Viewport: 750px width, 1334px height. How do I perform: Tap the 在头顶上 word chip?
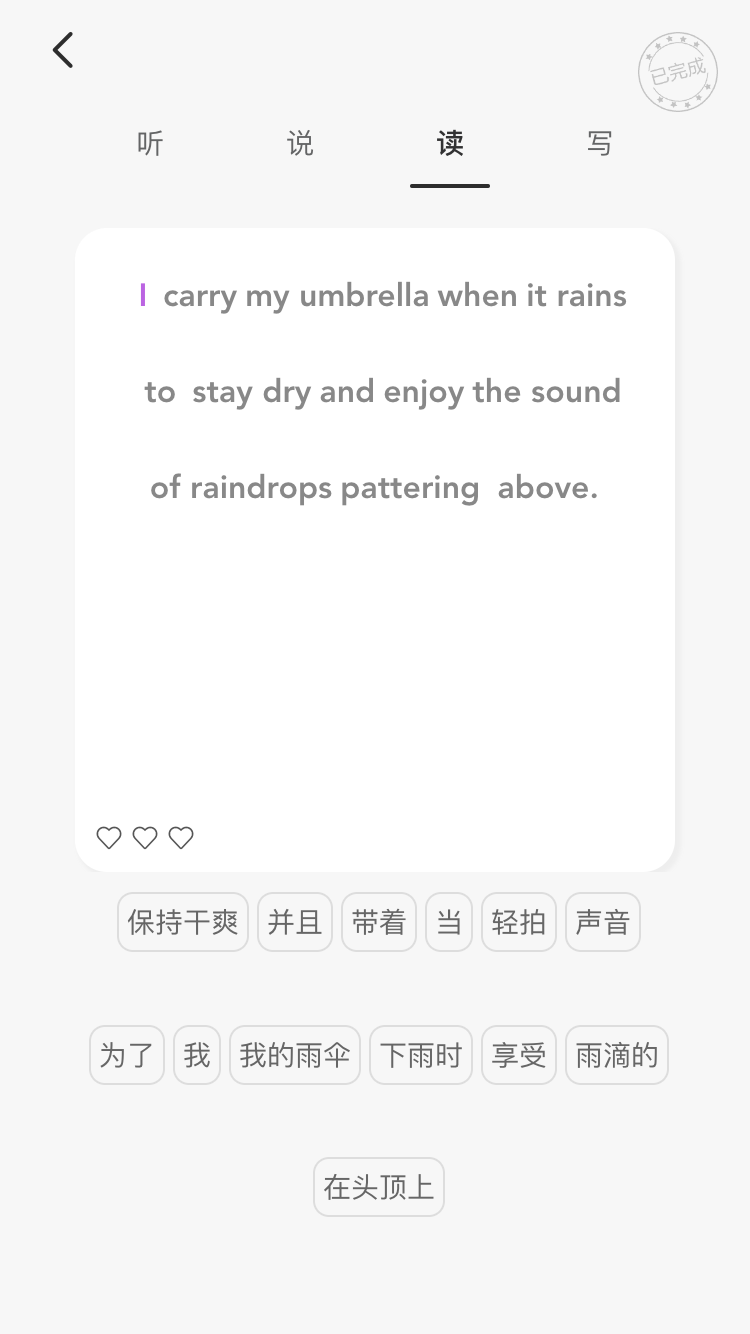[x=379, y=1187]
